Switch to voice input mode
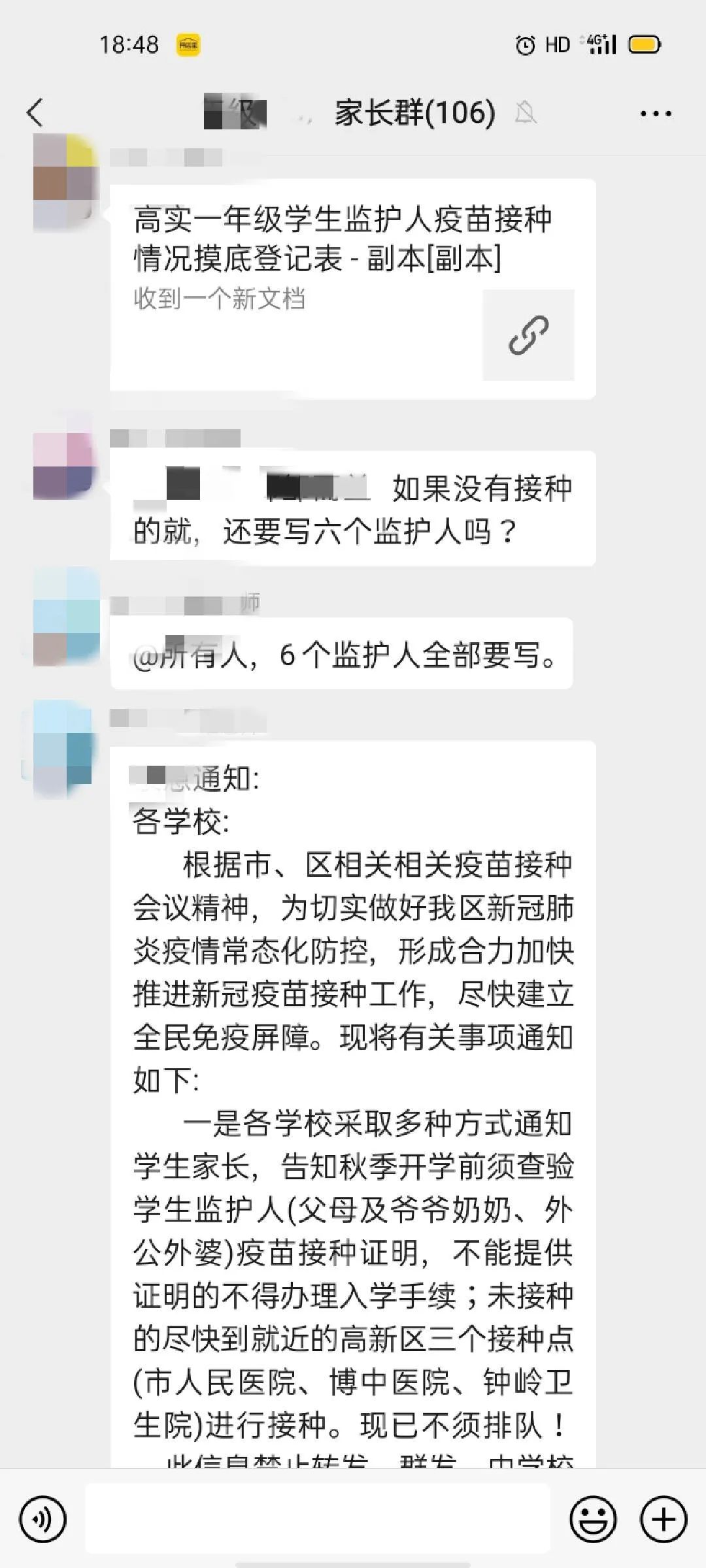This screenshot has height=1568, width=706. pyautogui.click(x=43, y=1520)
